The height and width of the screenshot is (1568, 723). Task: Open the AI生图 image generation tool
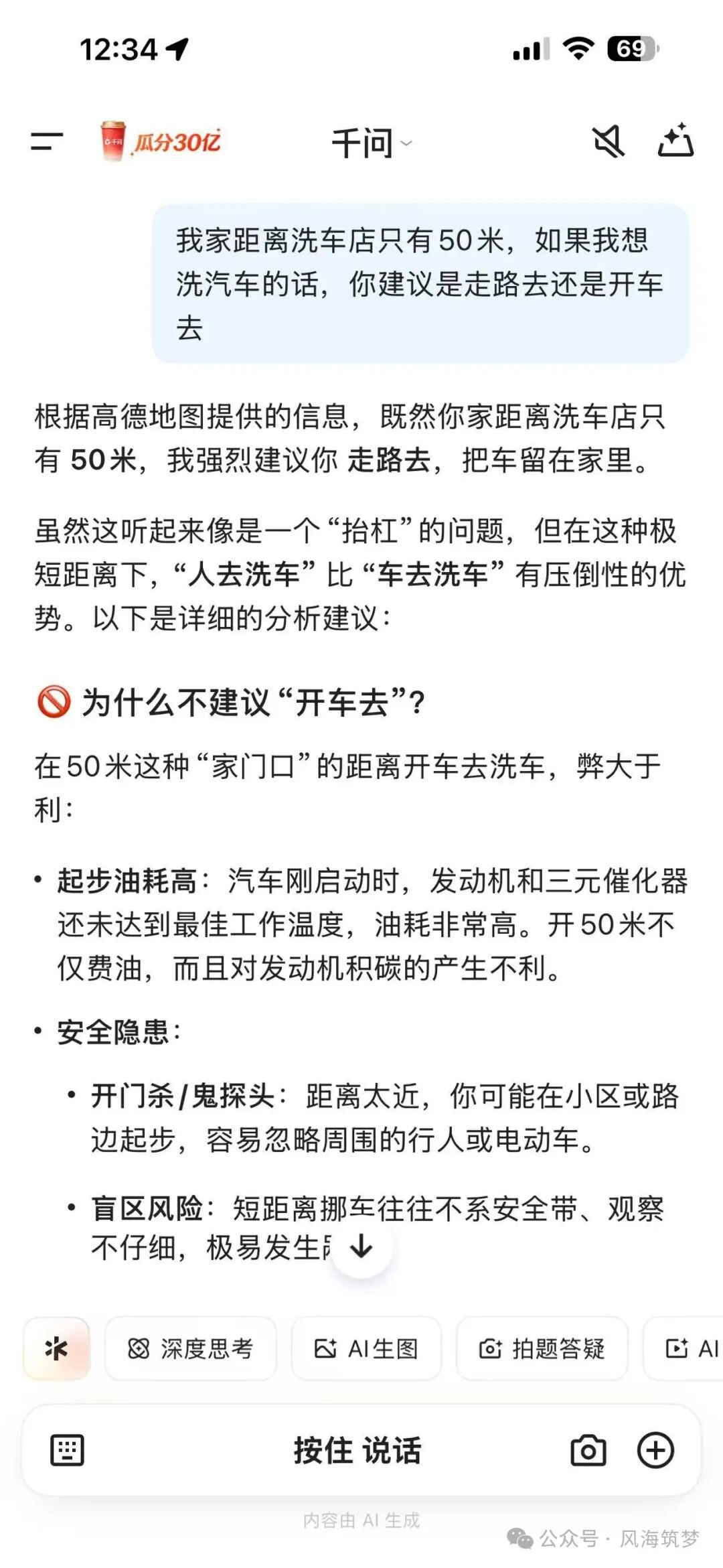pyautogui.click(x=367, y=1348)
